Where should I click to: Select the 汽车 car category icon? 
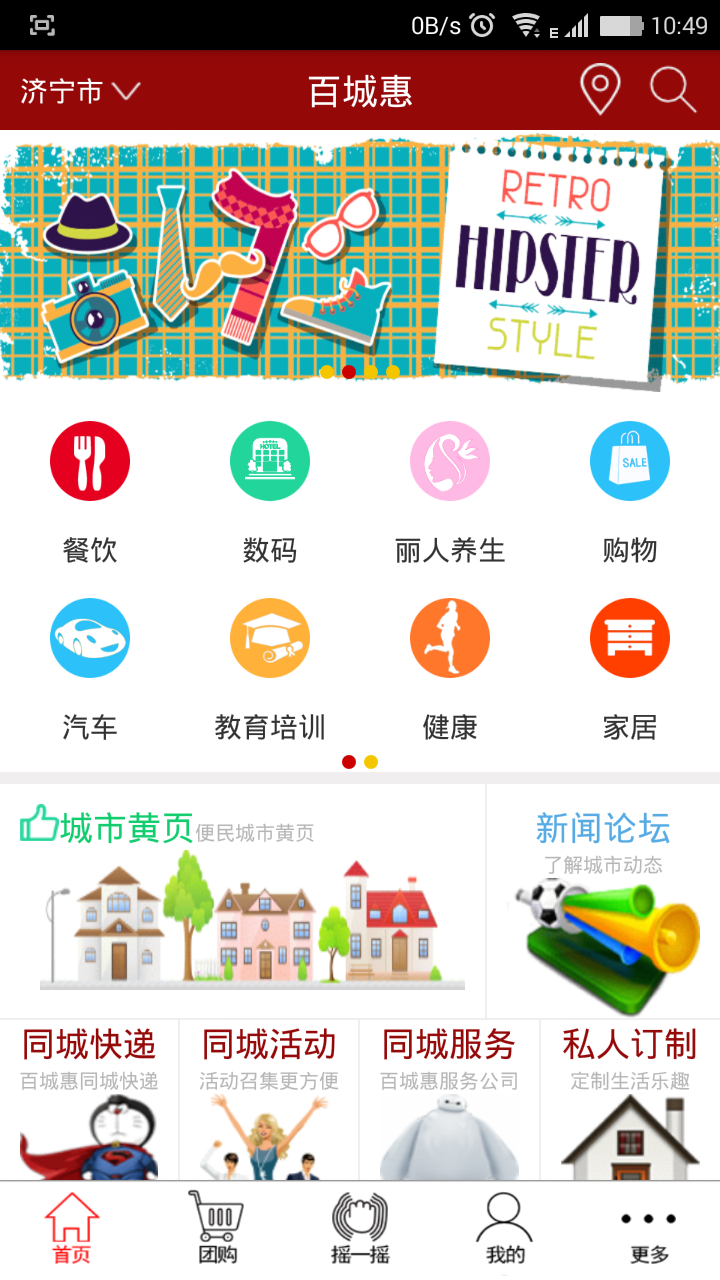click(90, 637)
